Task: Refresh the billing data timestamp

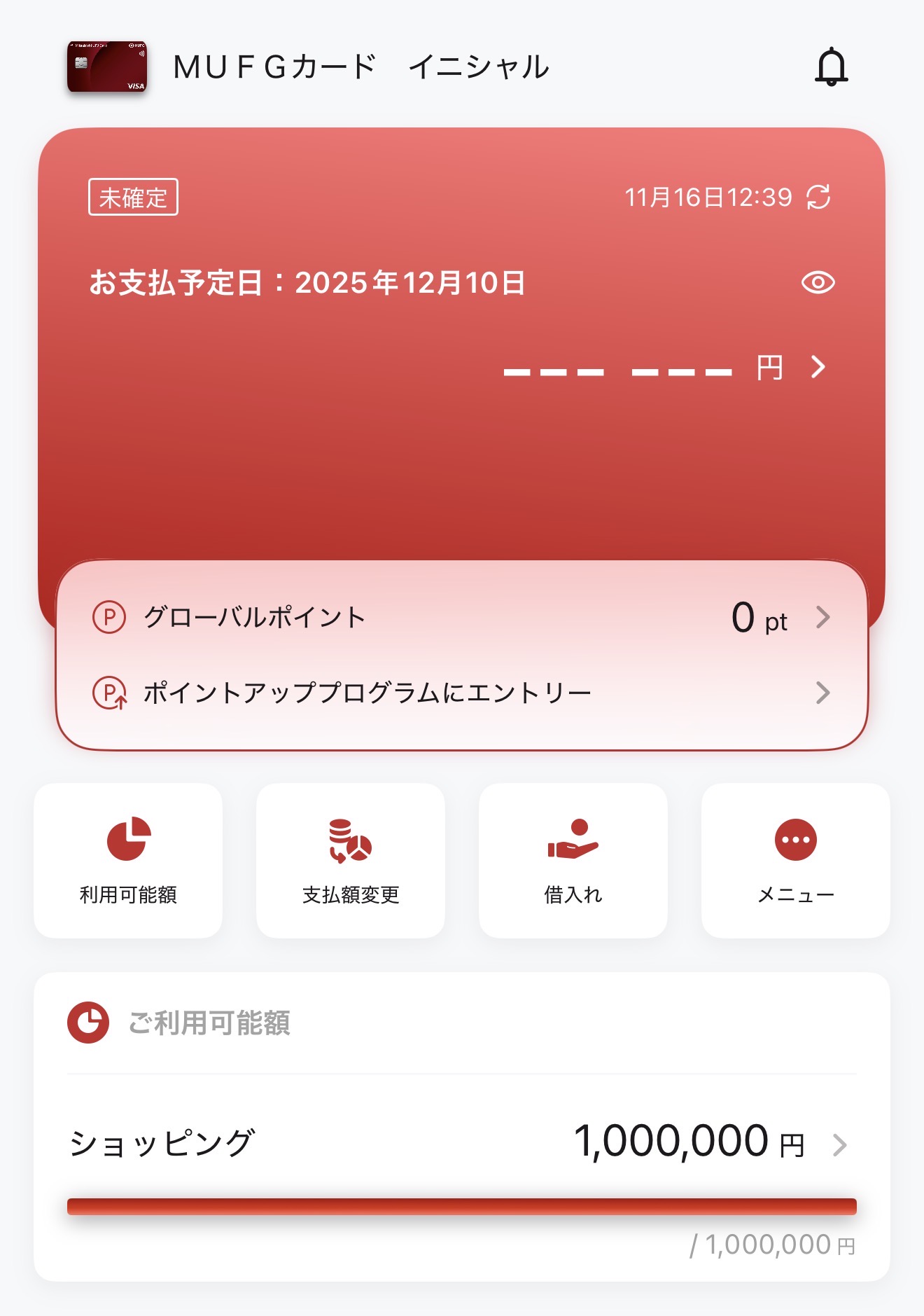Action: tap(818, 197)
